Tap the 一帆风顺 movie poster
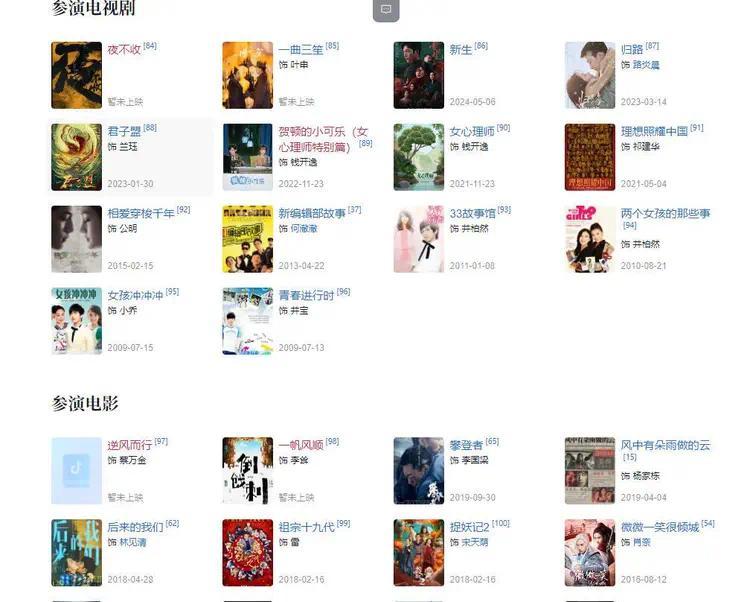Viewport: 750px width, 602px height. [247, 470]
